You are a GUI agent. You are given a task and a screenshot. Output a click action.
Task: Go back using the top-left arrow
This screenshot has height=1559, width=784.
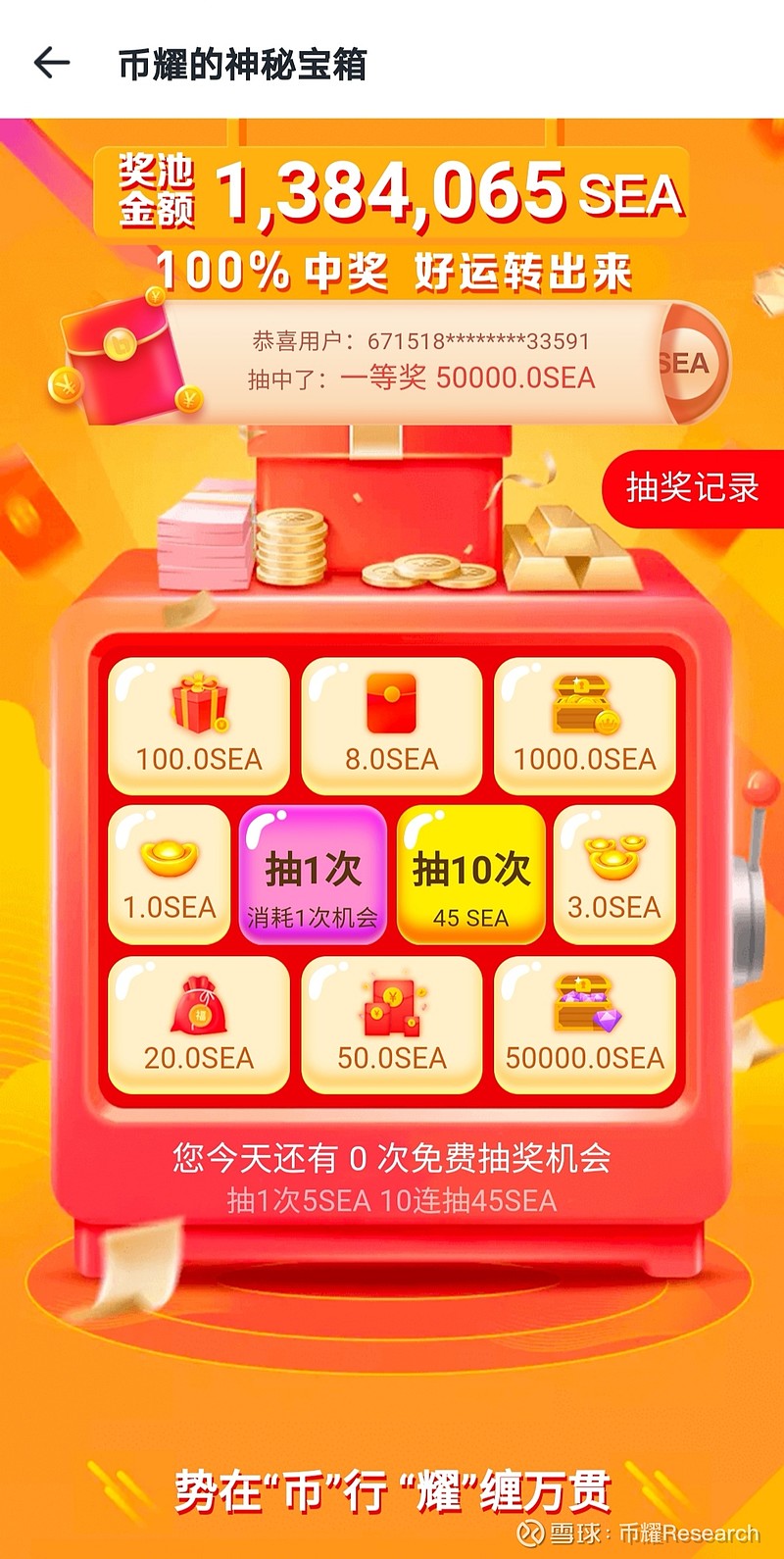click(x=52, y=64)
